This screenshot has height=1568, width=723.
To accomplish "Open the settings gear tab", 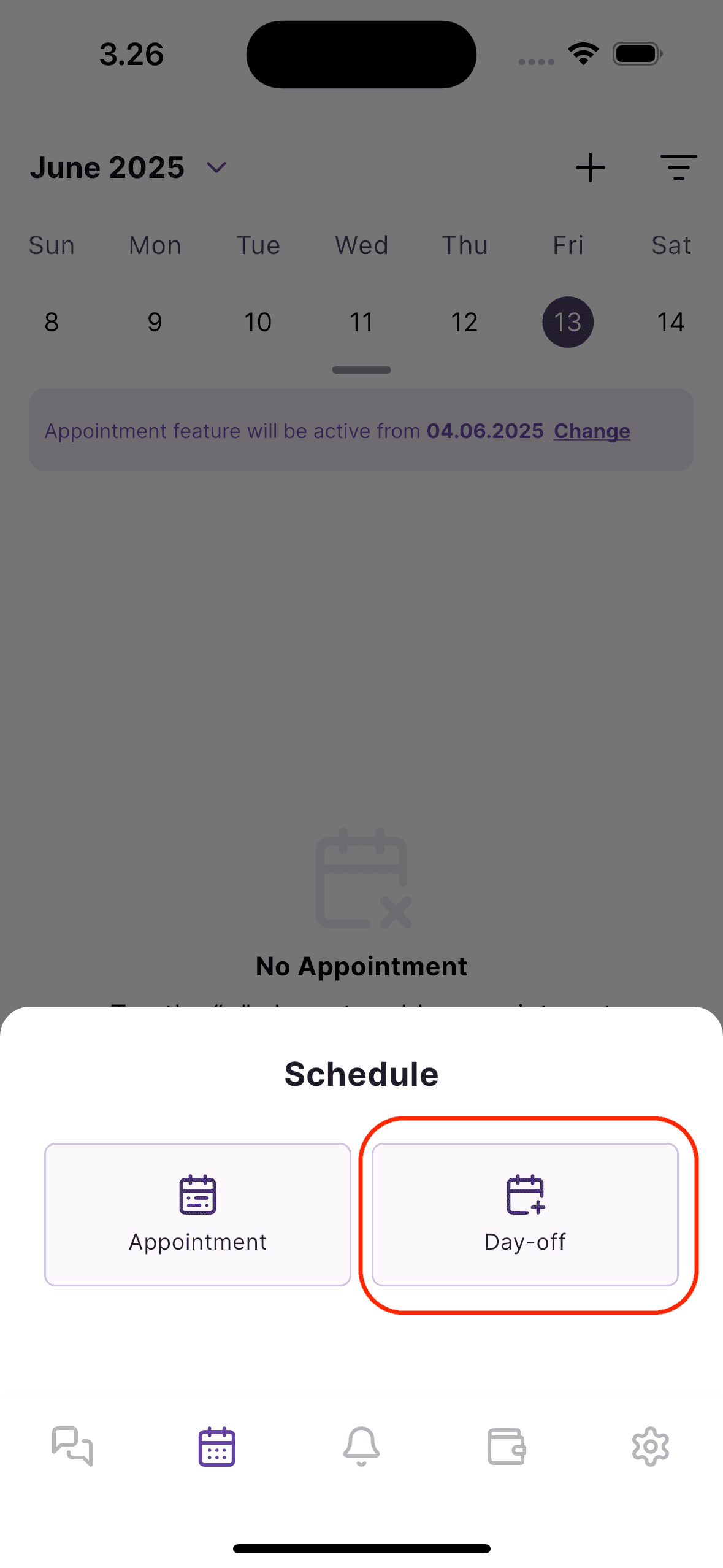I will [650, 1446].
